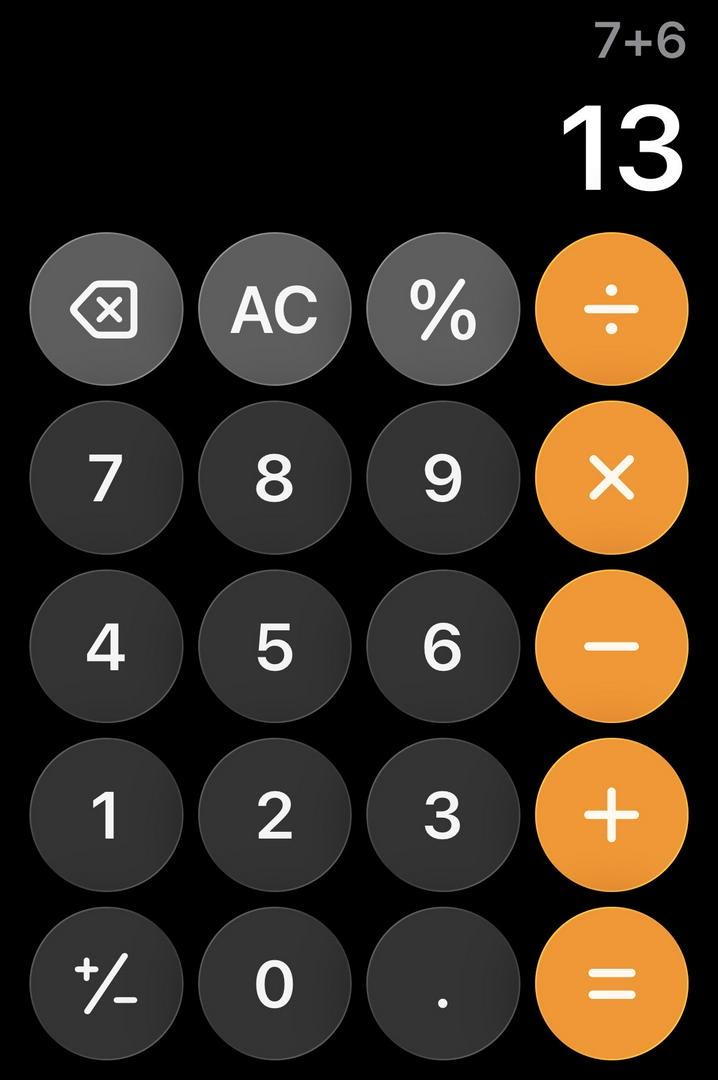Enter the digit 9
This screenshot has height=1080, width=718.
click(443, 478)
